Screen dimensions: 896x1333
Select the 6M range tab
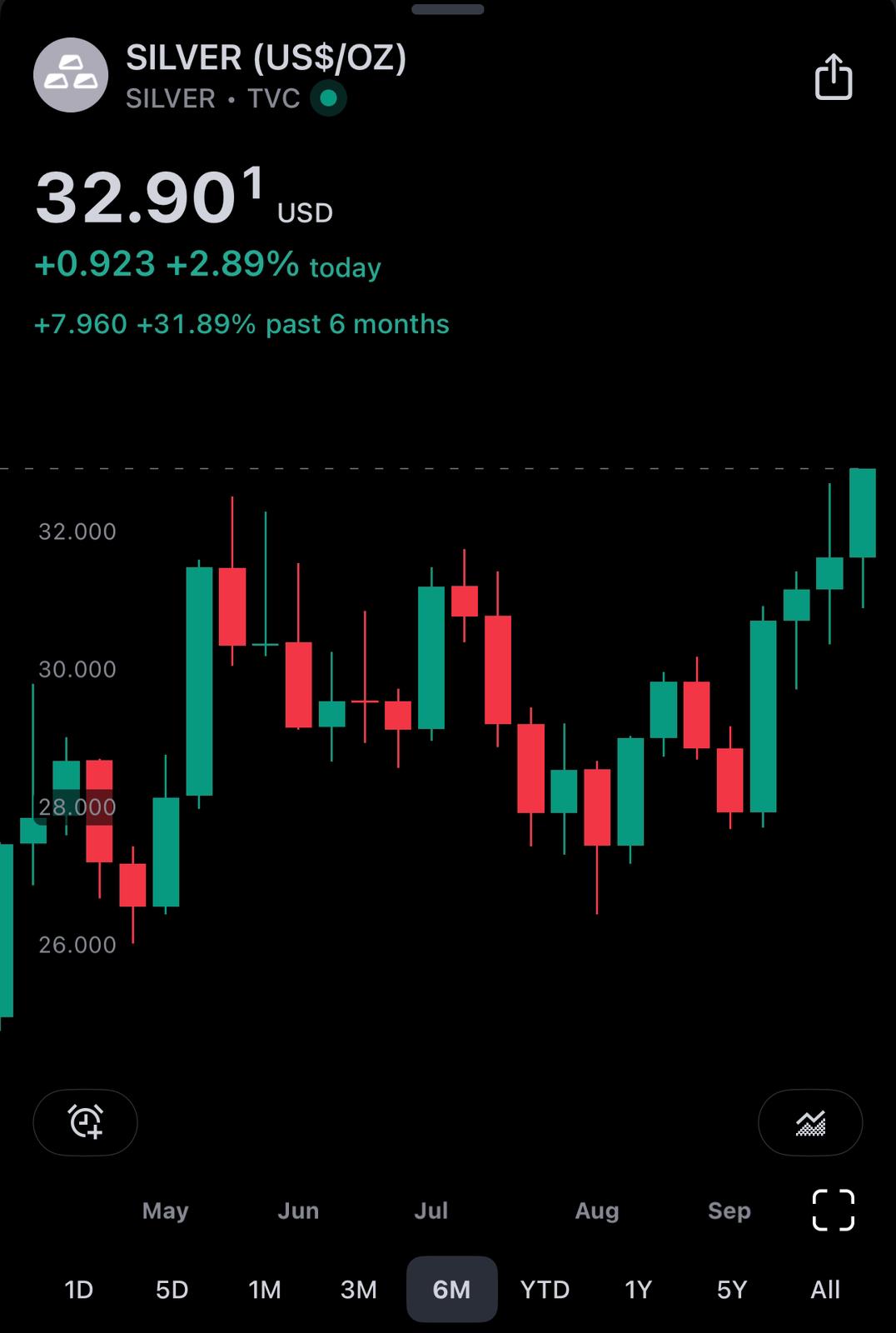[x=451, y=1290]
